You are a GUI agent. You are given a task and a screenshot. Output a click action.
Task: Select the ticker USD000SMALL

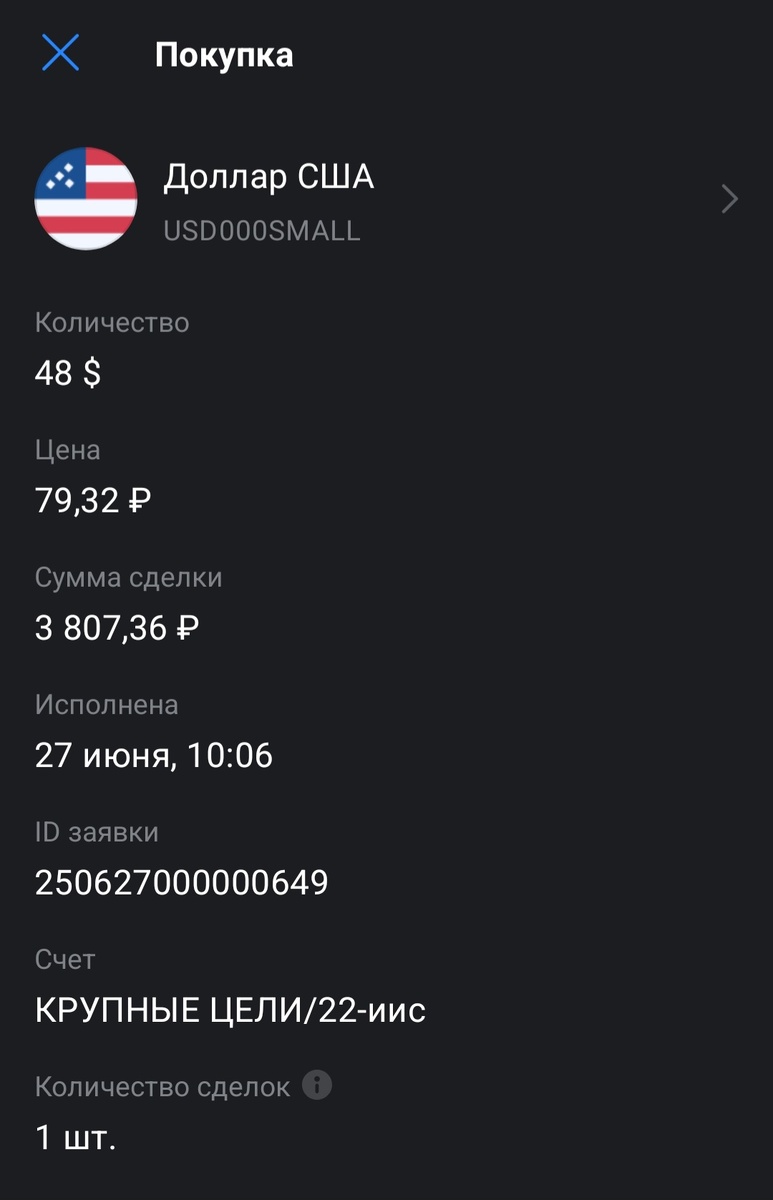tap(263, 230)
